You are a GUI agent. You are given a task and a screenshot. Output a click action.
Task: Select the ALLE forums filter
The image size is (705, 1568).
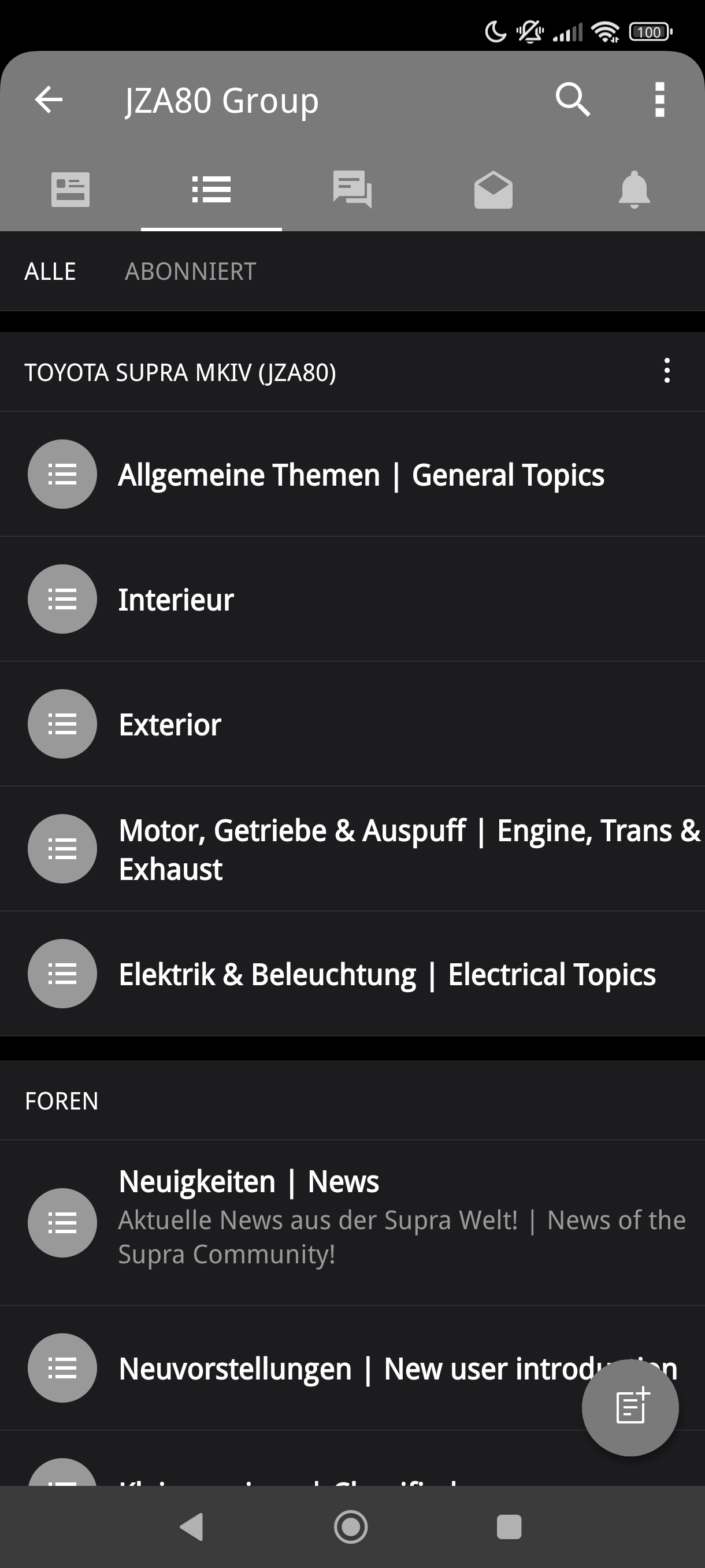[50, 272]
